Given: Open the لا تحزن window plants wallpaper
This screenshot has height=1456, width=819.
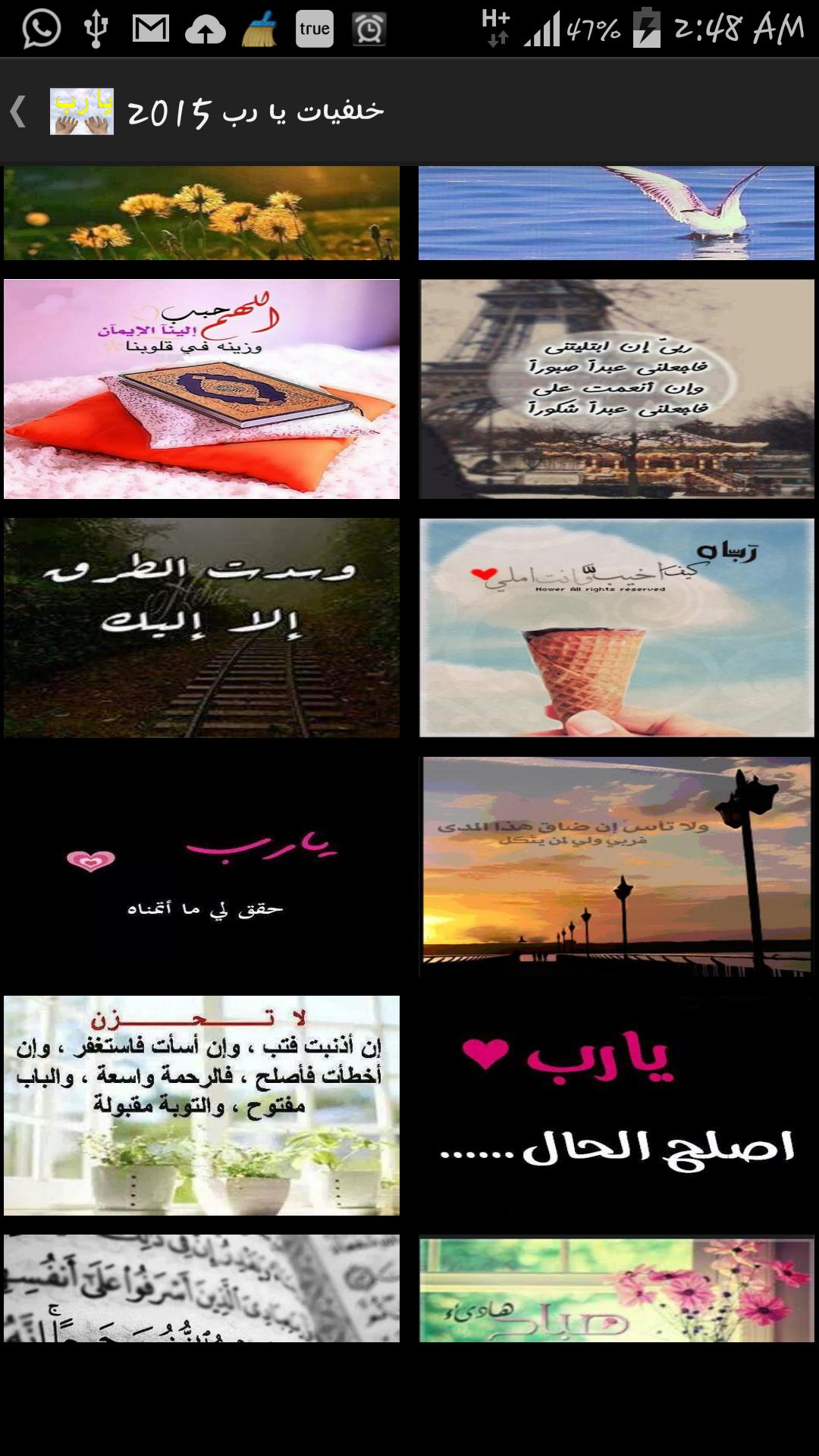Looking at the screenshot, I should [x=202, y=1106].
